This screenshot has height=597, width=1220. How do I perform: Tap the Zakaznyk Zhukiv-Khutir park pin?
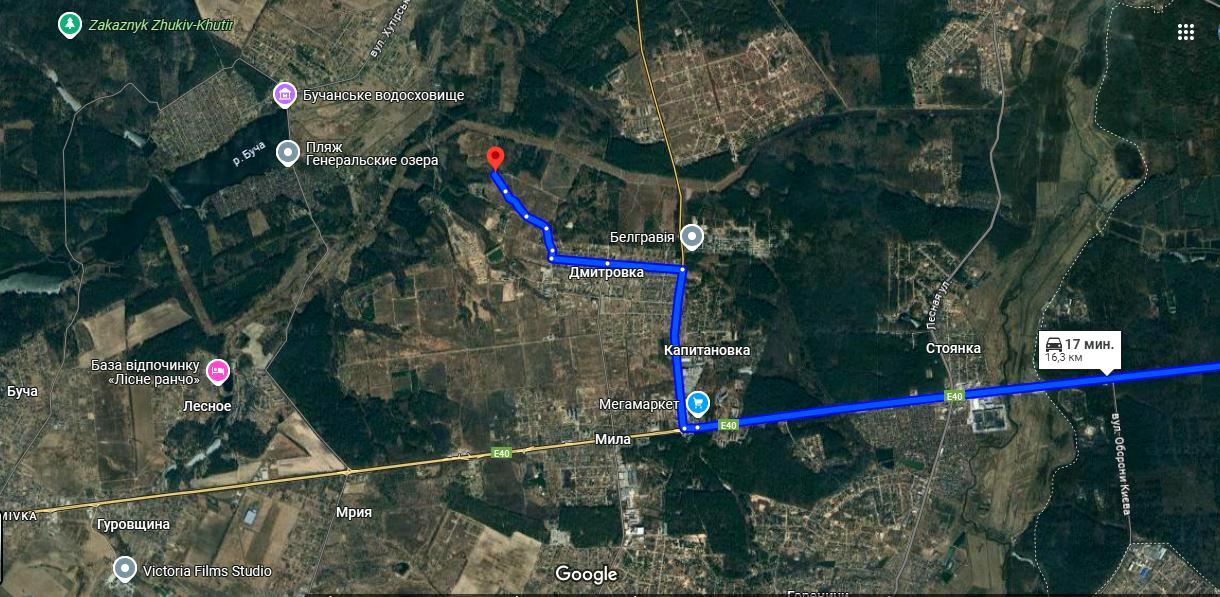point(69,24)
